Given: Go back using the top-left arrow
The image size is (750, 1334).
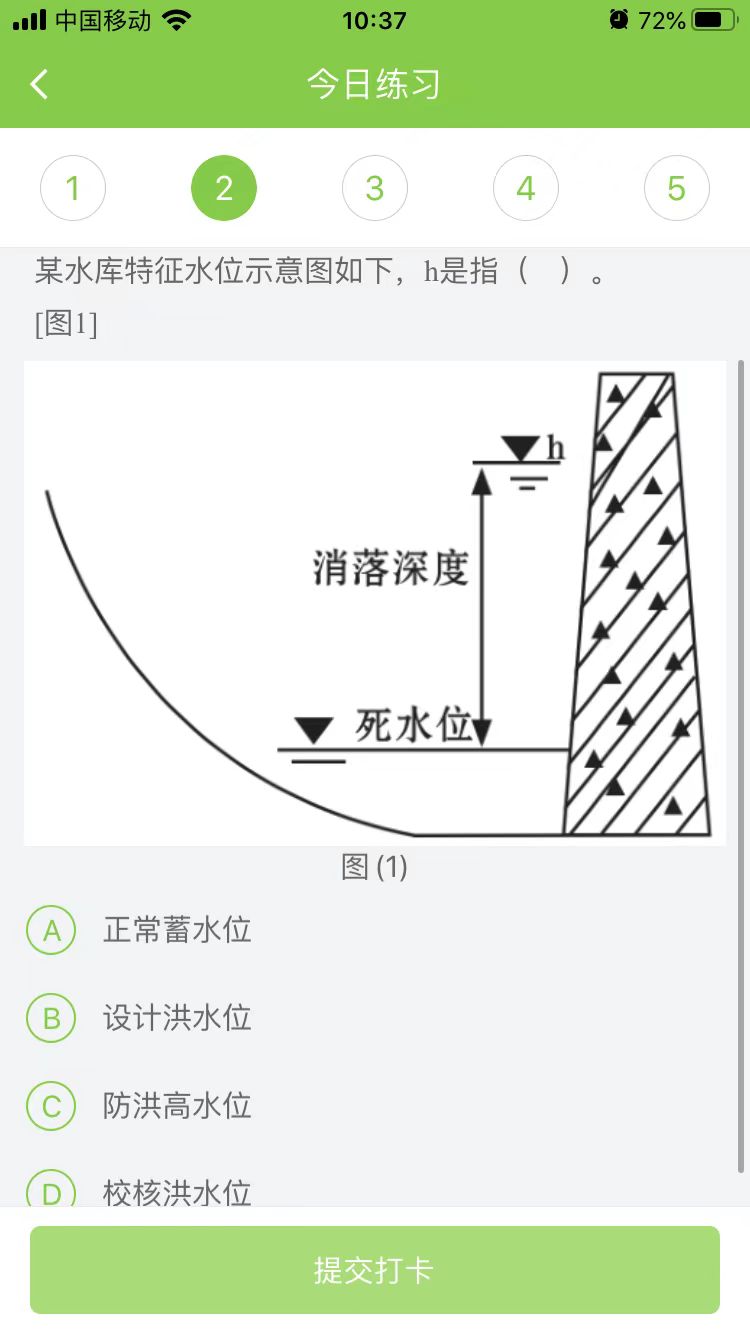Looking at the screenshot, I should 39,84.
